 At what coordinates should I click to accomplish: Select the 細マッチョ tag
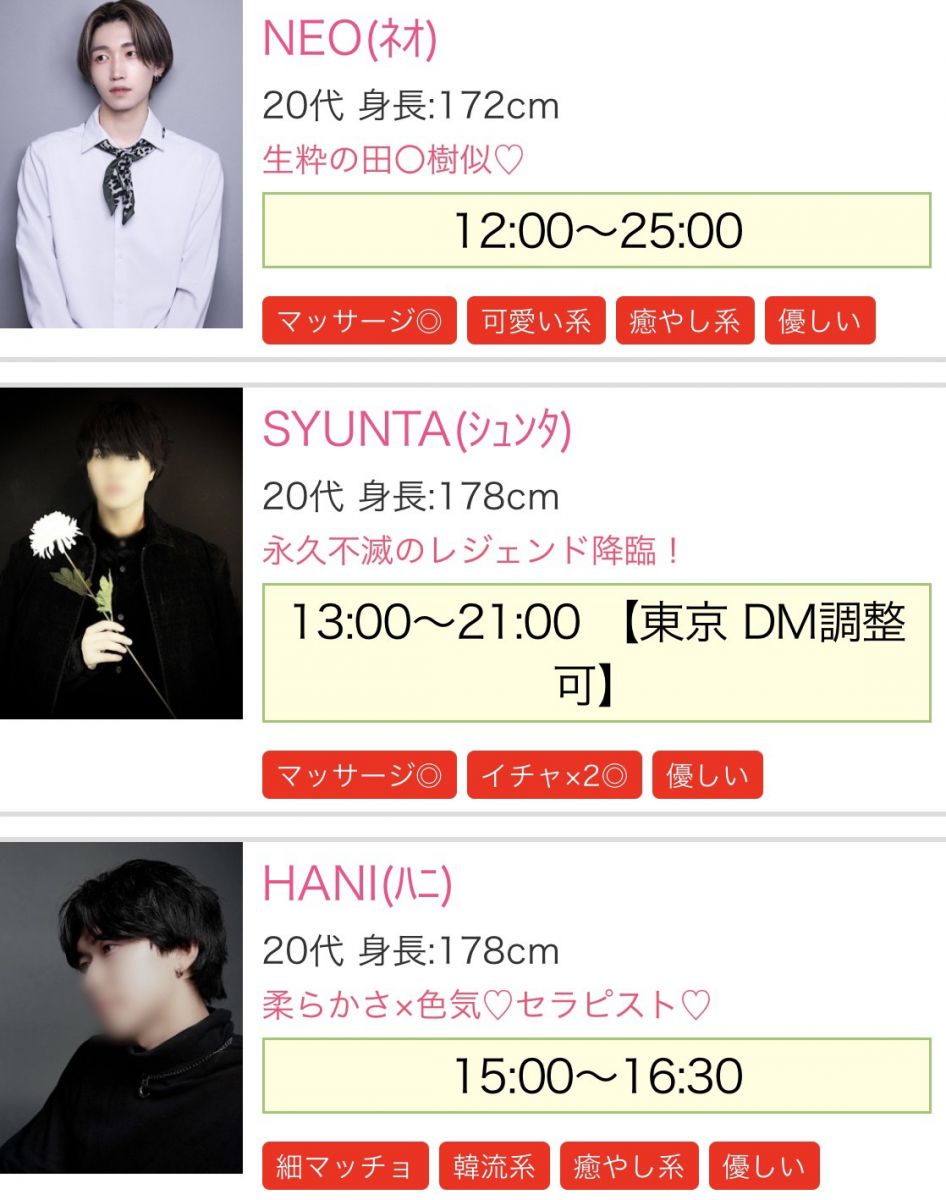coord(345,1166)
